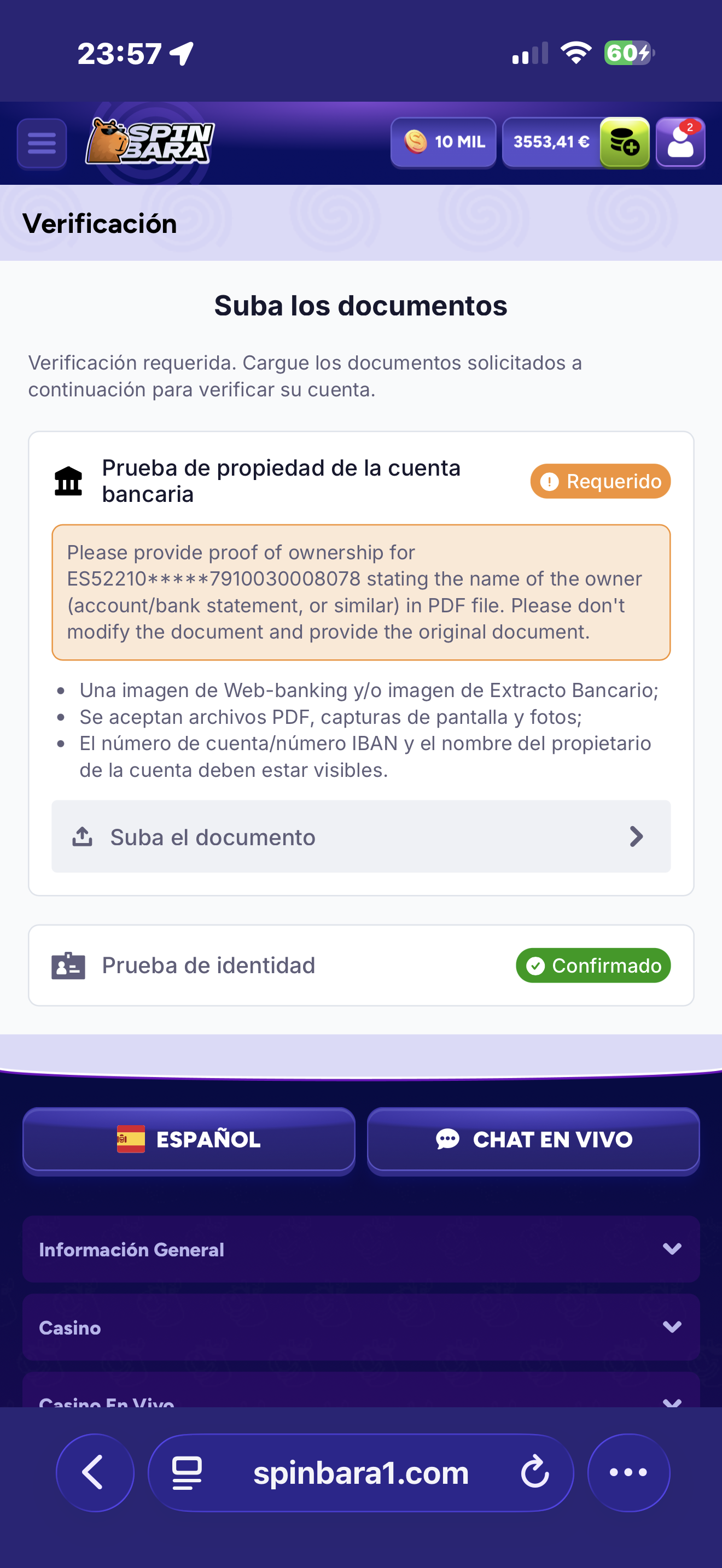Go back in the browser
This screenshot has width=722, height=1568.
tap(95, 1473)
